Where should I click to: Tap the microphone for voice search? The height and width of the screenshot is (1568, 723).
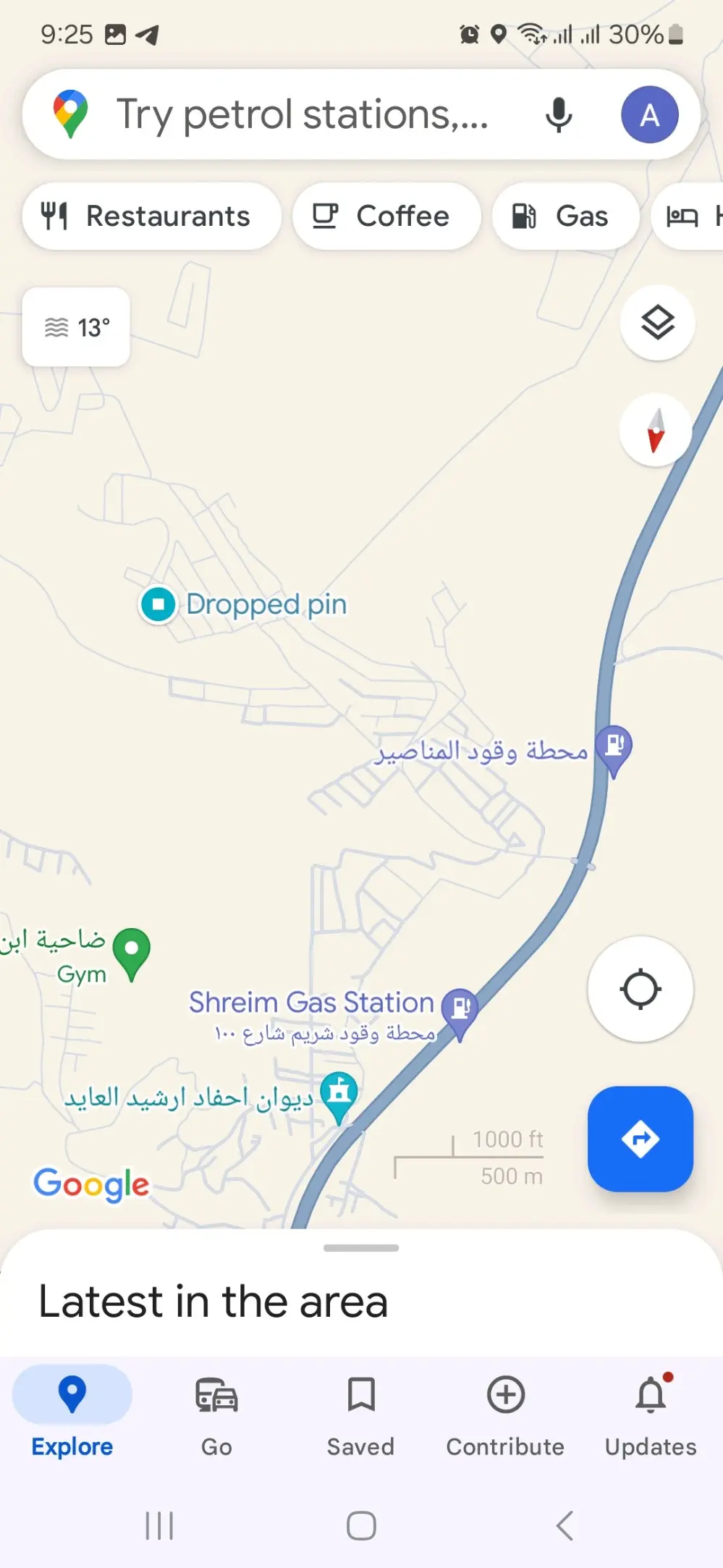click(x=558, y=114)
